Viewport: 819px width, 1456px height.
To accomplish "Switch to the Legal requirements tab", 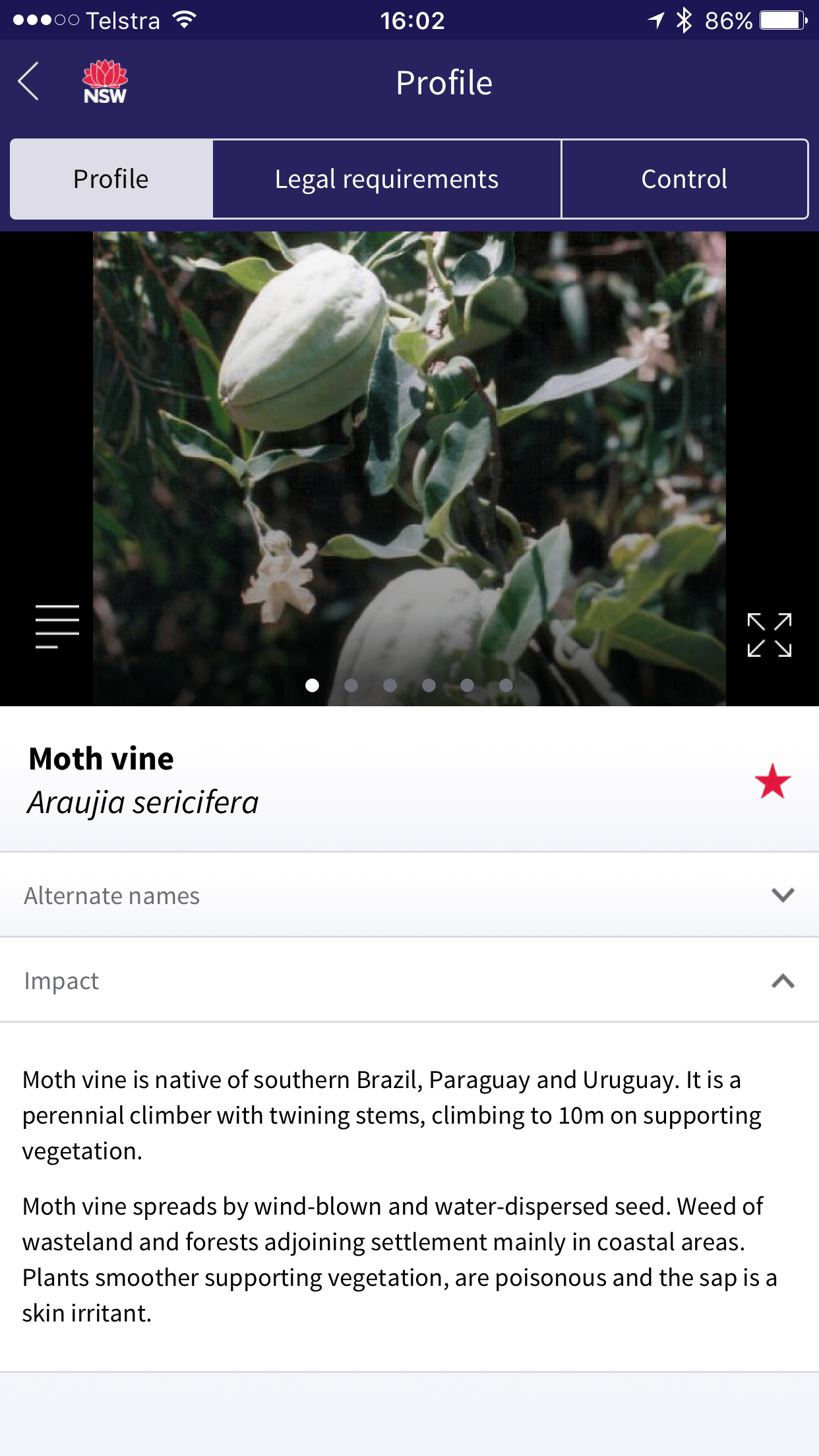I will pos(386,179).
